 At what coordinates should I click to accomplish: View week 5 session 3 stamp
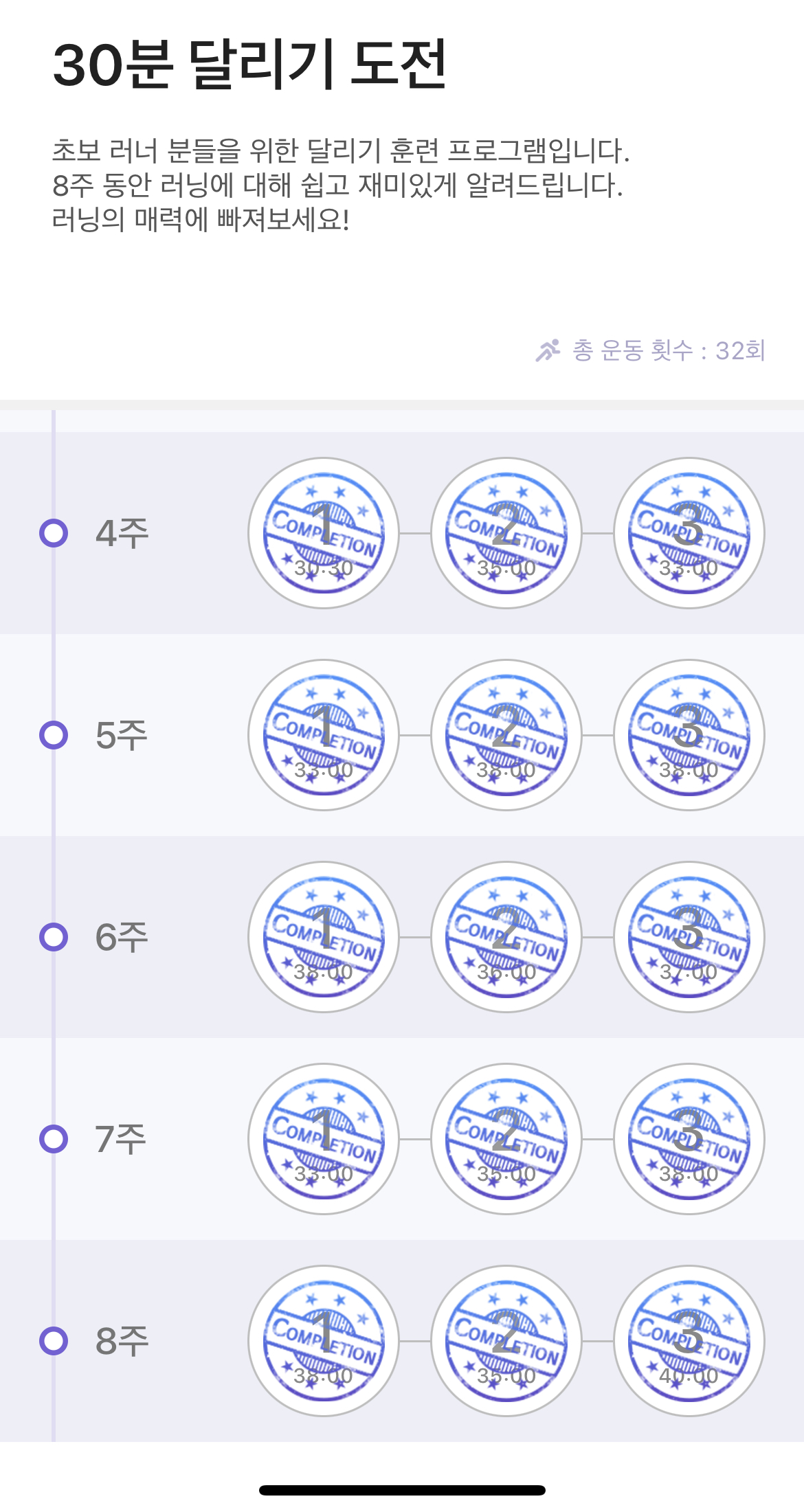(689, 735)
